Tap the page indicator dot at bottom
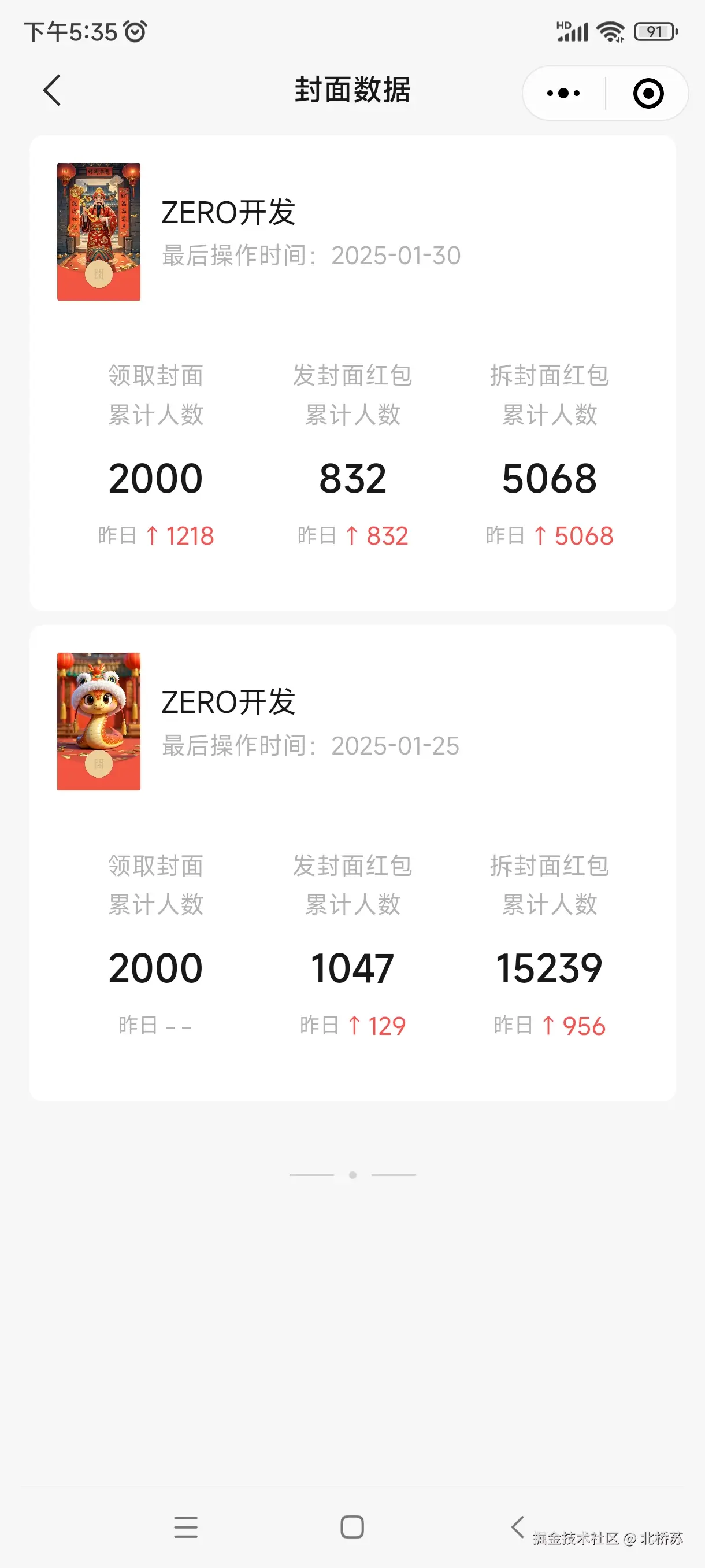The height and width of the screenshot is (1568, 705). (352, 1174)
